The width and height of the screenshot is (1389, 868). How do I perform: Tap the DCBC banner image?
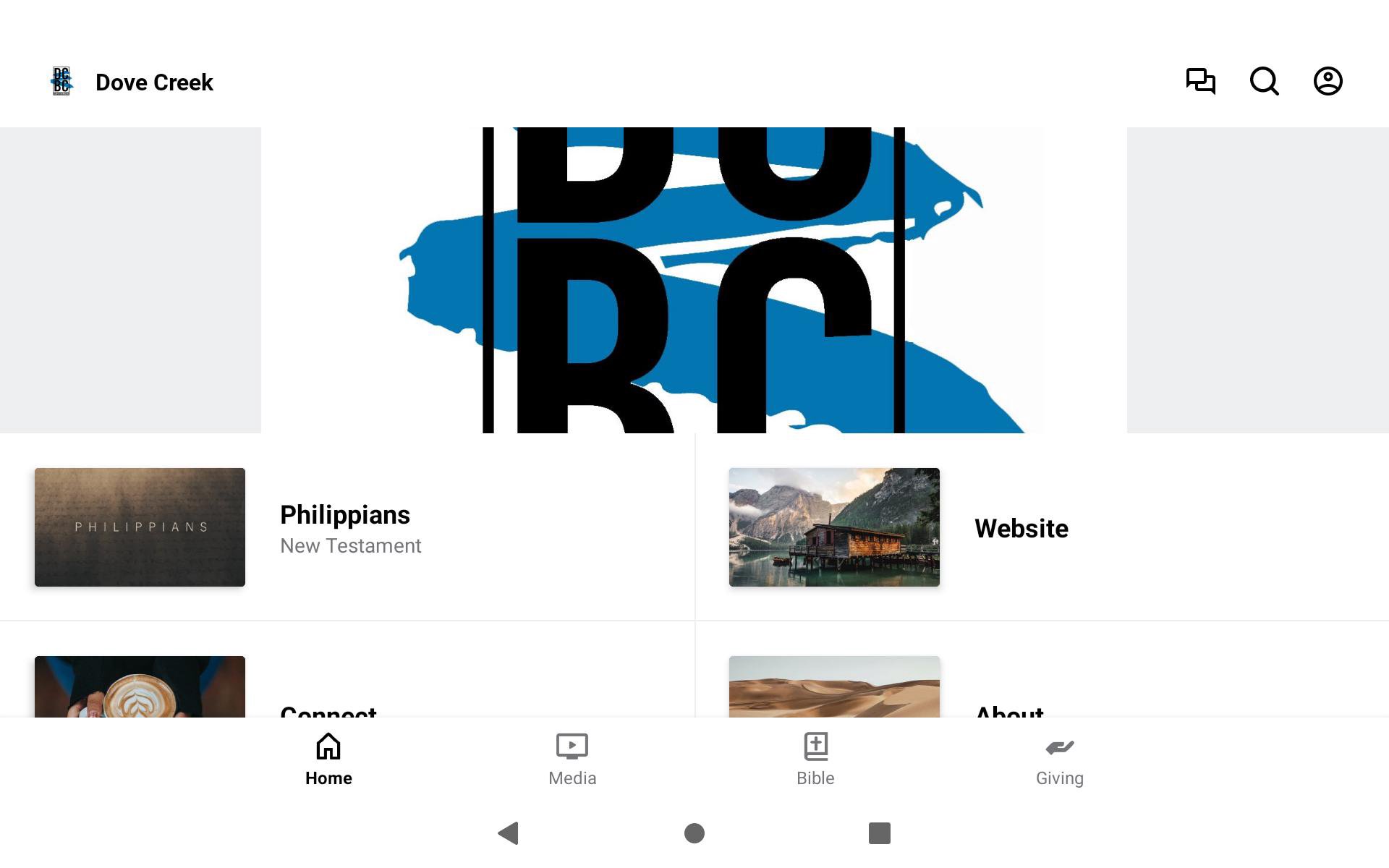click(693, 281)
